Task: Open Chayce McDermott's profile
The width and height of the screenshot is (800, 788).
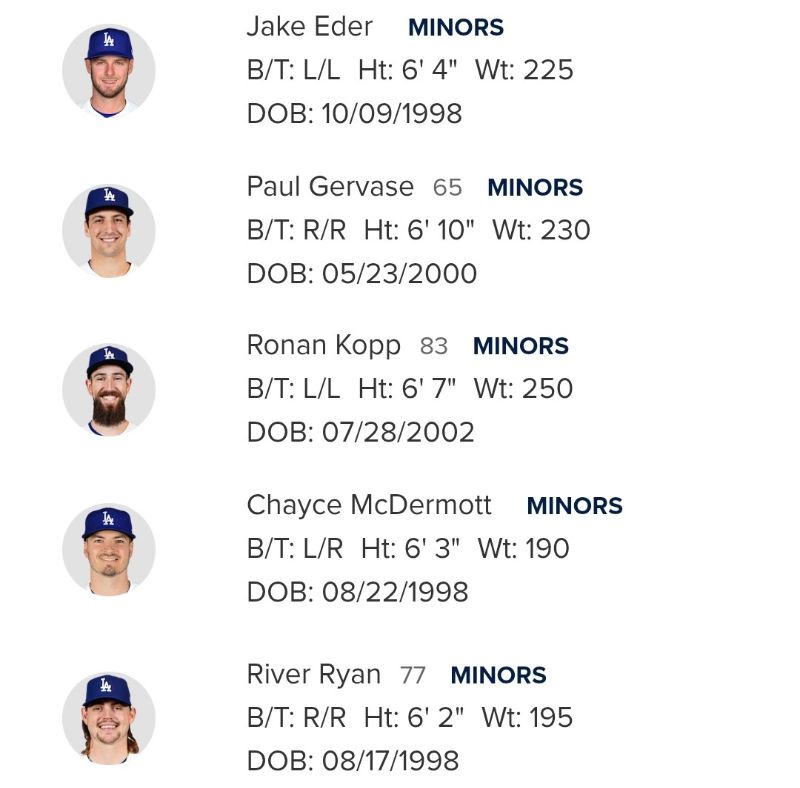Action: tap(369, 505)
